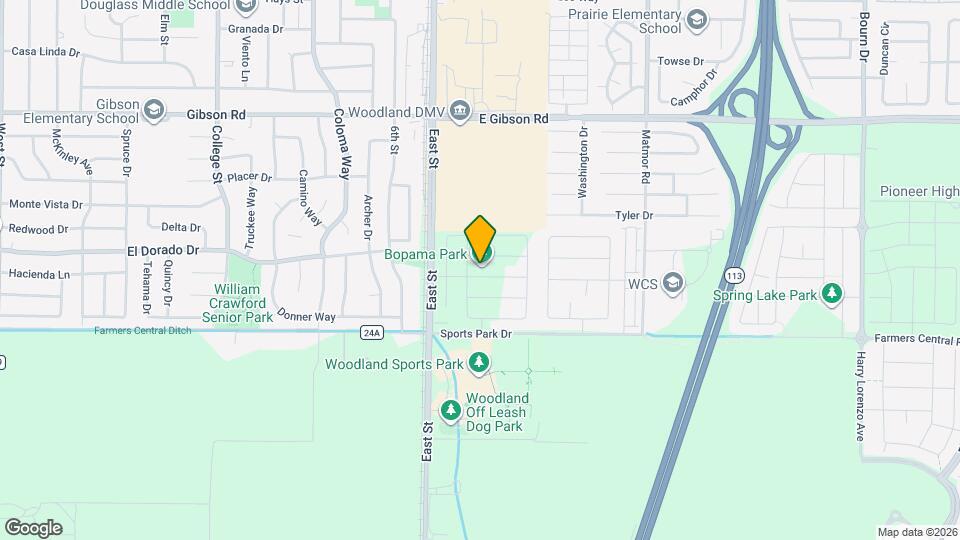Select the WCS school marker
960x540 pixels.
click(x=673, y=283)
